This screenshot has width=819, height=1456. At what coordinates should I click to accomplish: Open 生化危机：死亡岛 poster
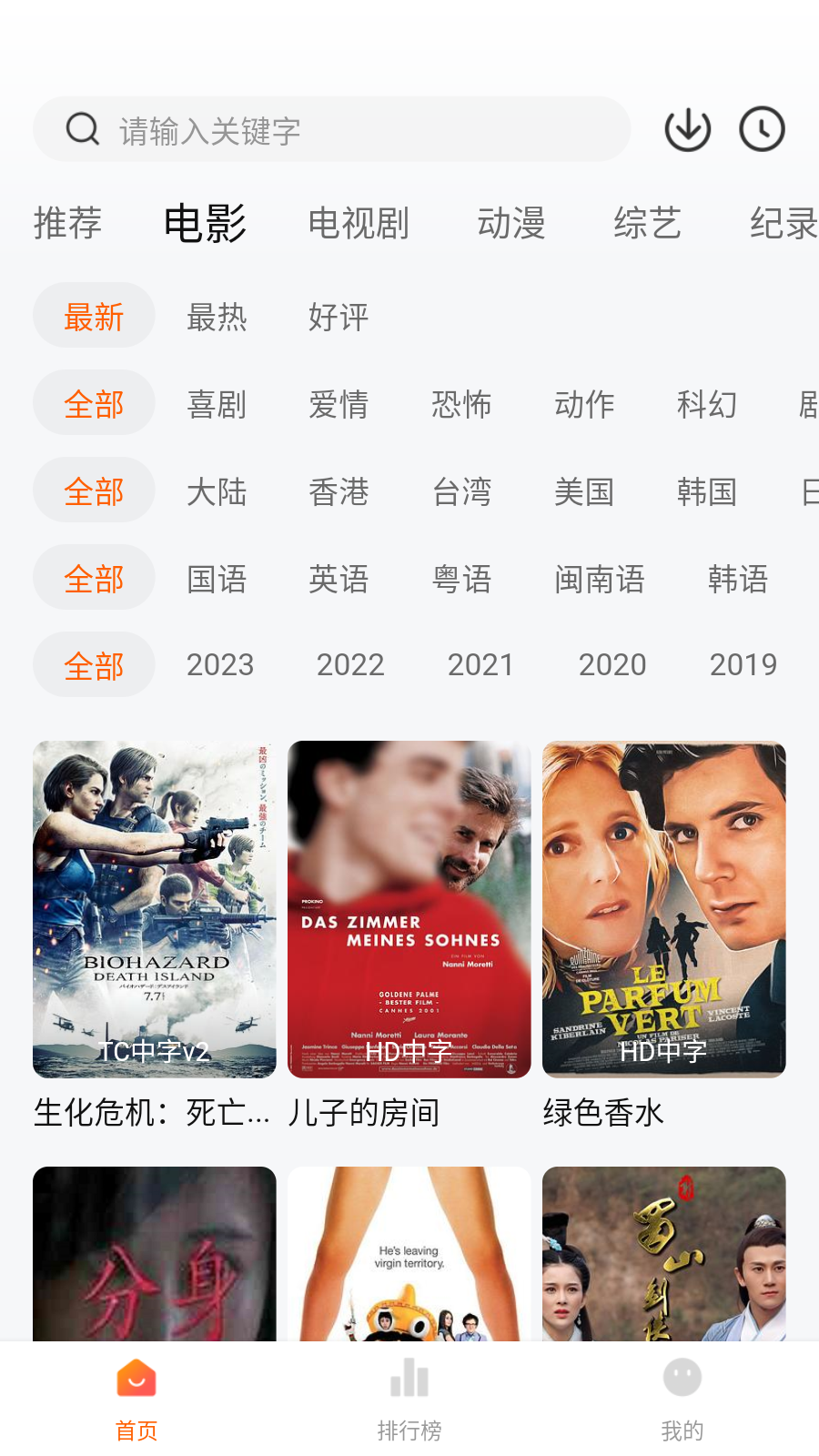[x=153, y=907]
